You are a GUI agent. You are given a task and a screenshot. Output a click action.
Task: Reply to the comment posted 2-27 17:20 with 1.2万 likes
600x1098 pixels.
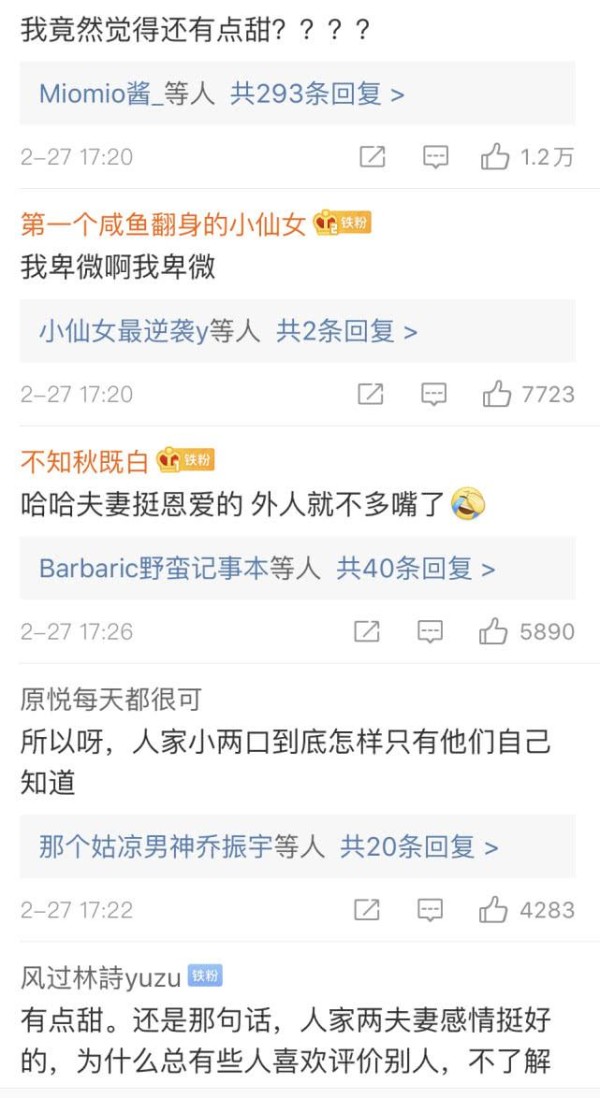[435, 158]
